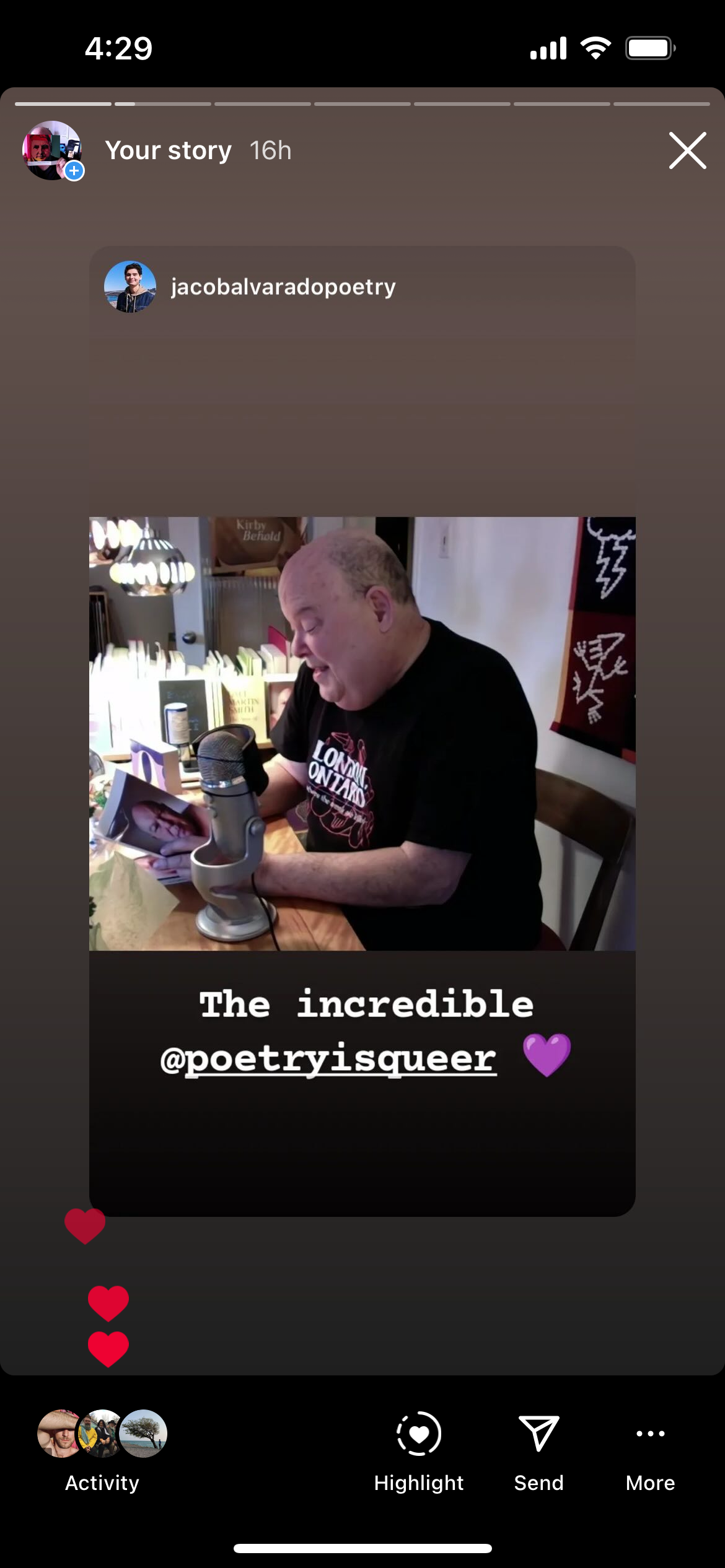
Task: Tap your profile picture with plus badge
Action: [53, 150]
